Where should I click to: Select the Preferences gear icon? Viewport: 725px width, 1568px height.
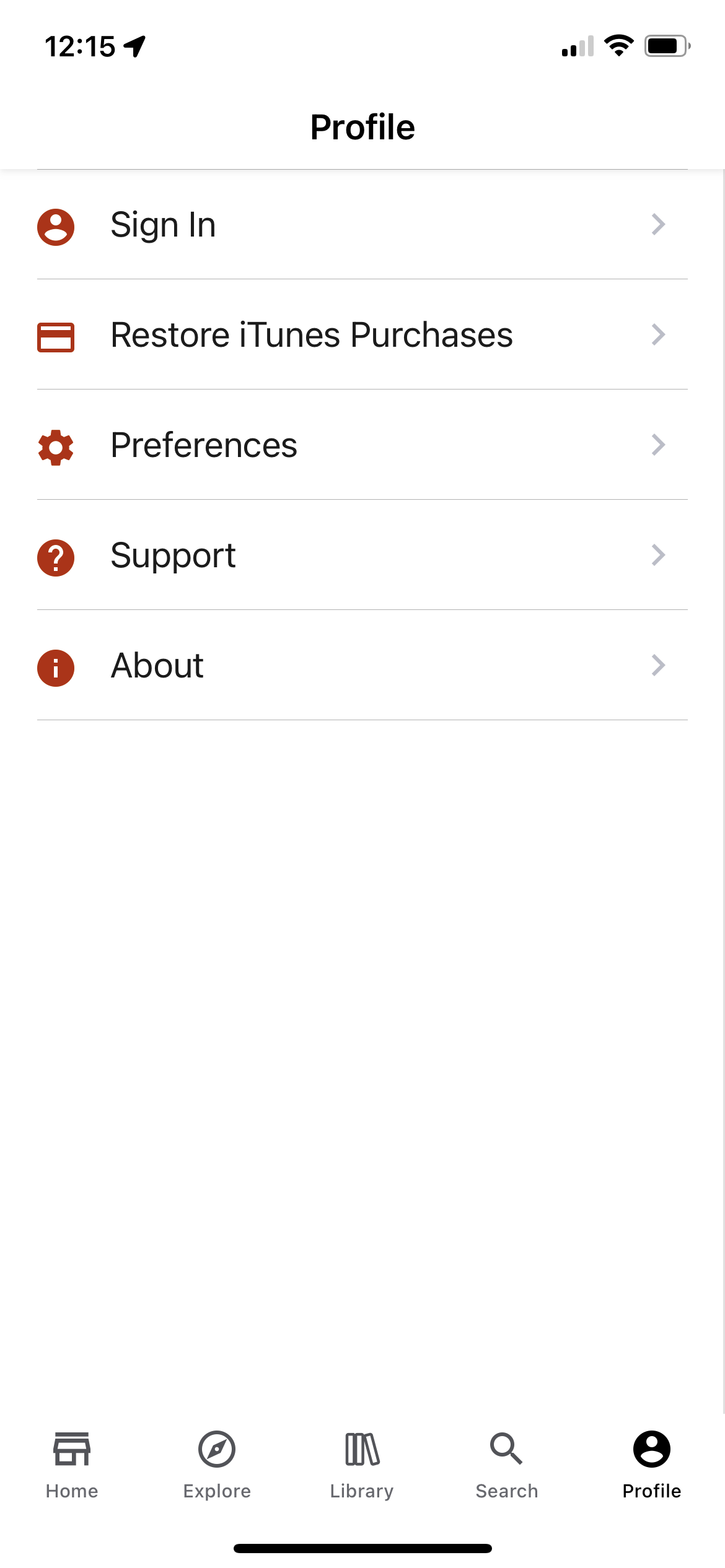[55, 446]
